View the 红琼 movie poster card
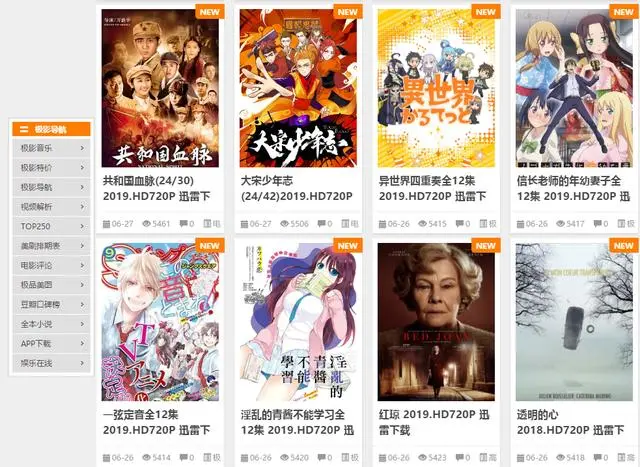The image size is (640, 467). coord(436,320)
